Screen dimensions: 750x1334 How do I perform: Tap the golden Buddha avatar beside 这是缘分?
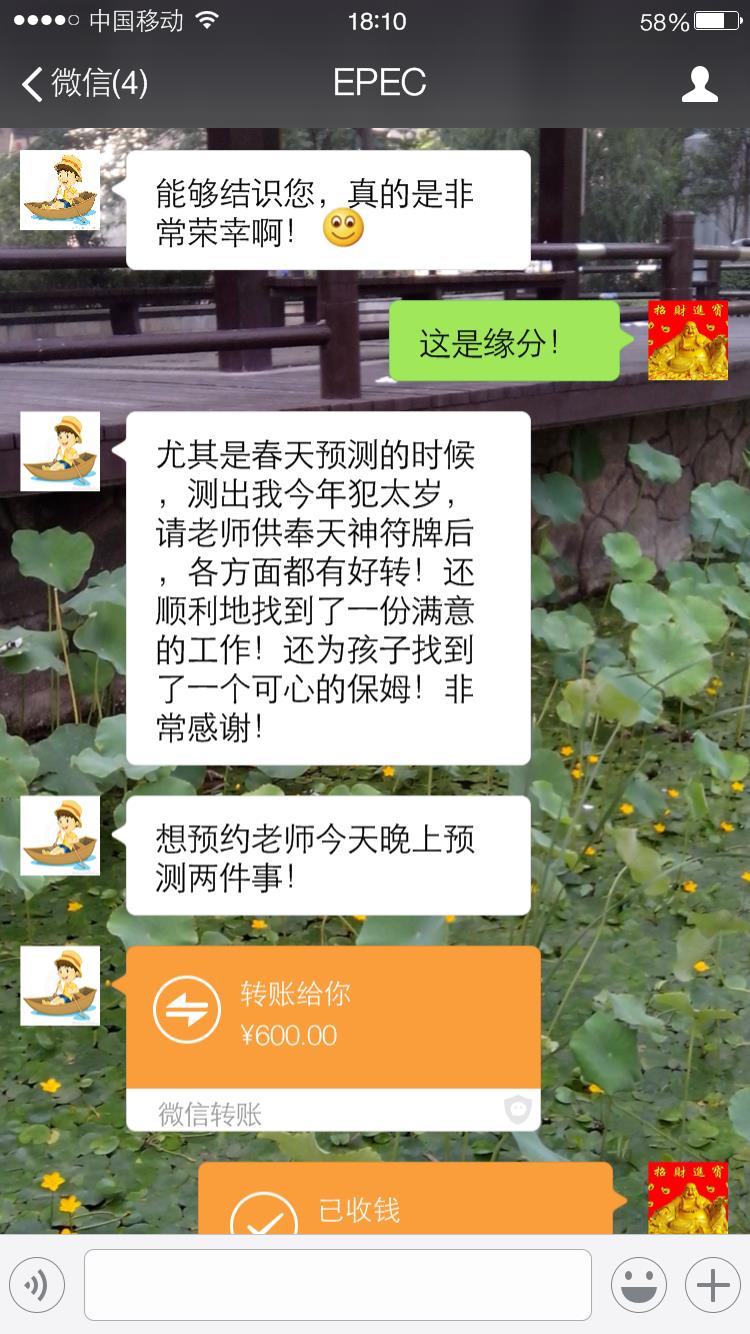[688, 340]
